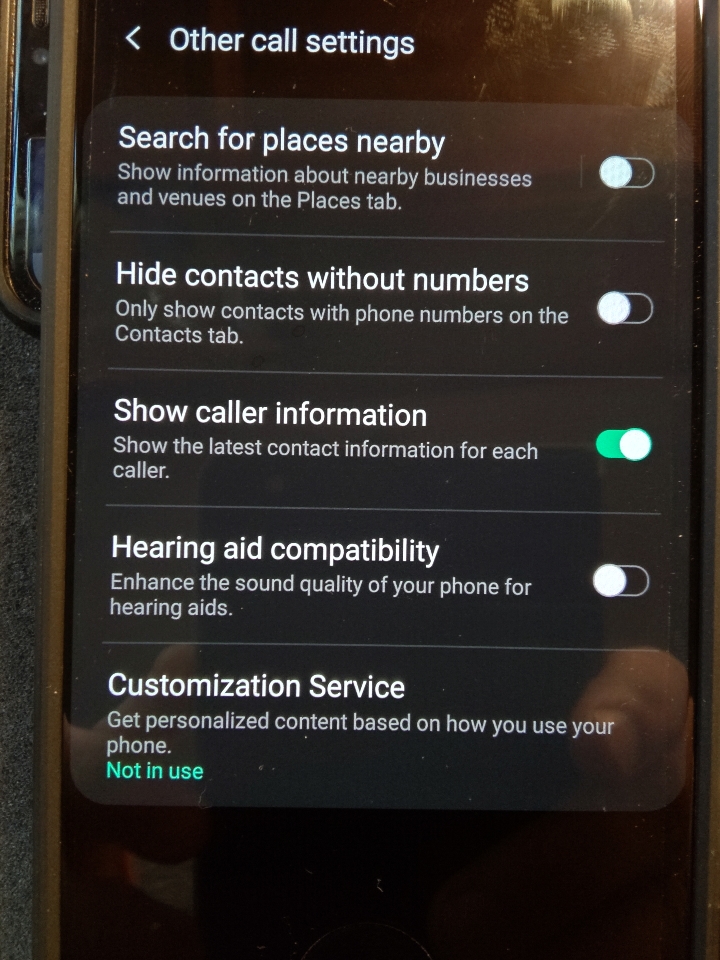Switch on Hearing aid compatibility
This screenshot has height=960, width=720.
[621, 580]
